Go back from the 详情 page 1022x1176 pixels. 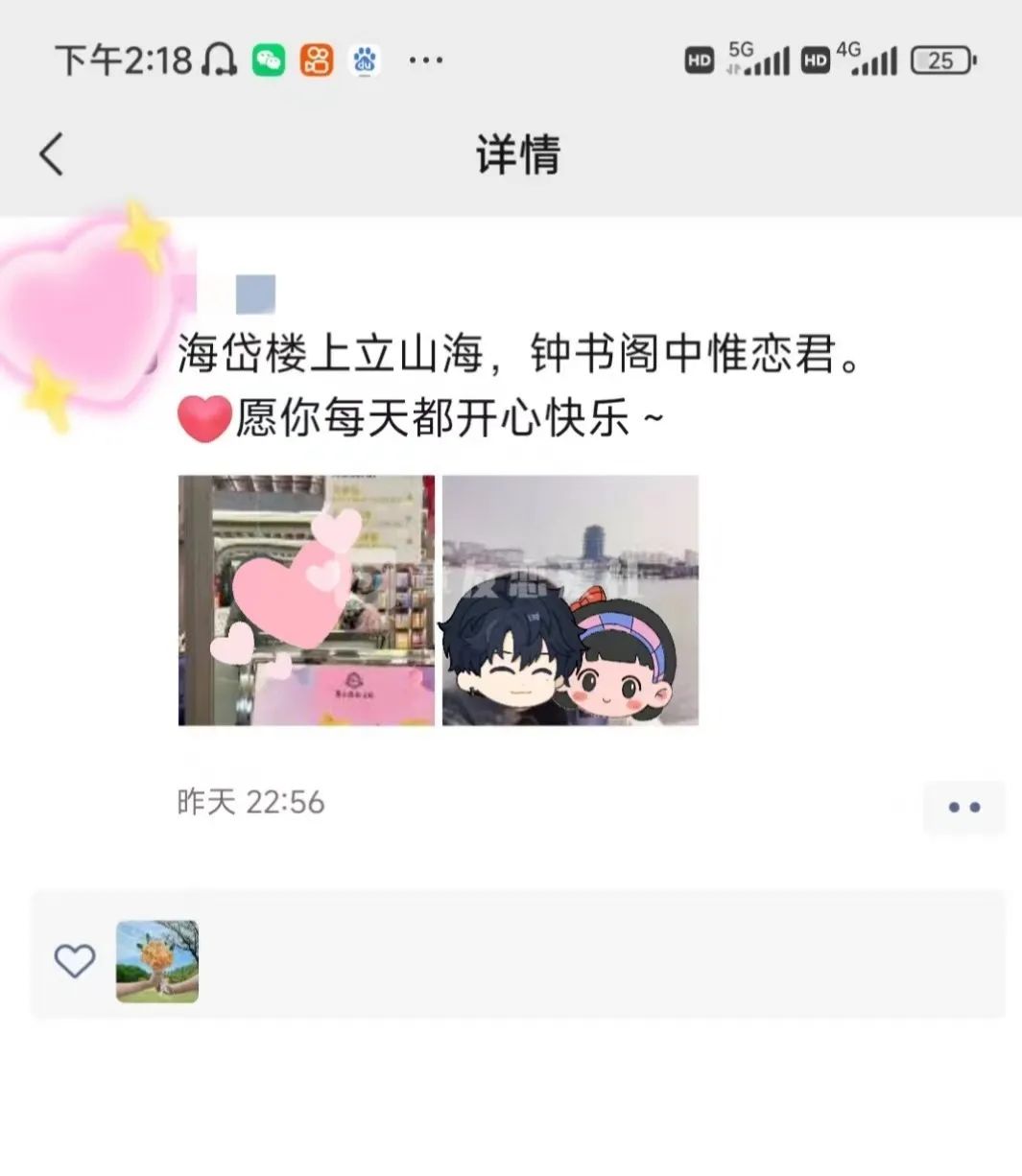(52, 154)
